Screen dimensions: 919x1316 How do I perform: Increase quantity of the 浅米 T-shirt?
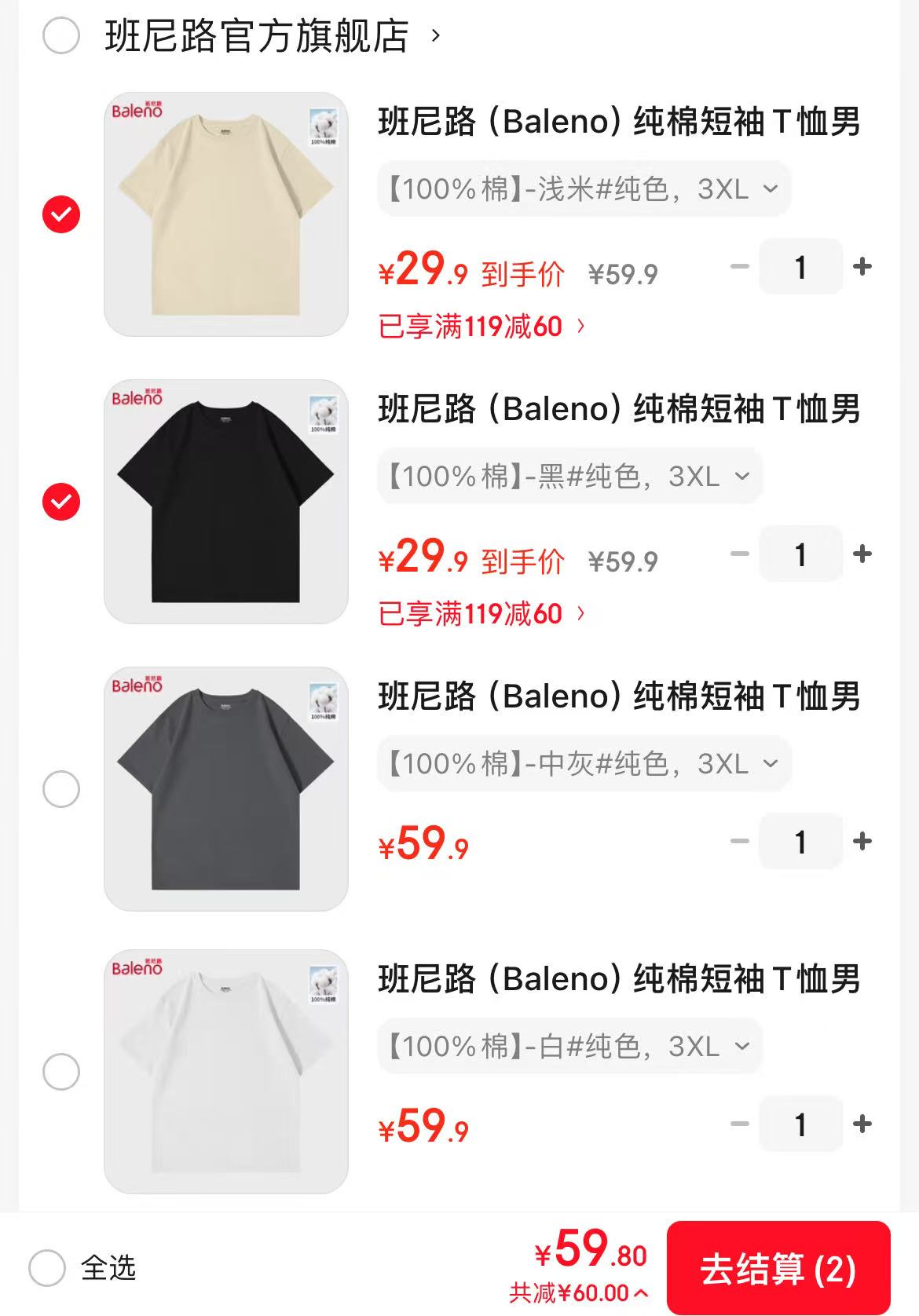point(862,267)
